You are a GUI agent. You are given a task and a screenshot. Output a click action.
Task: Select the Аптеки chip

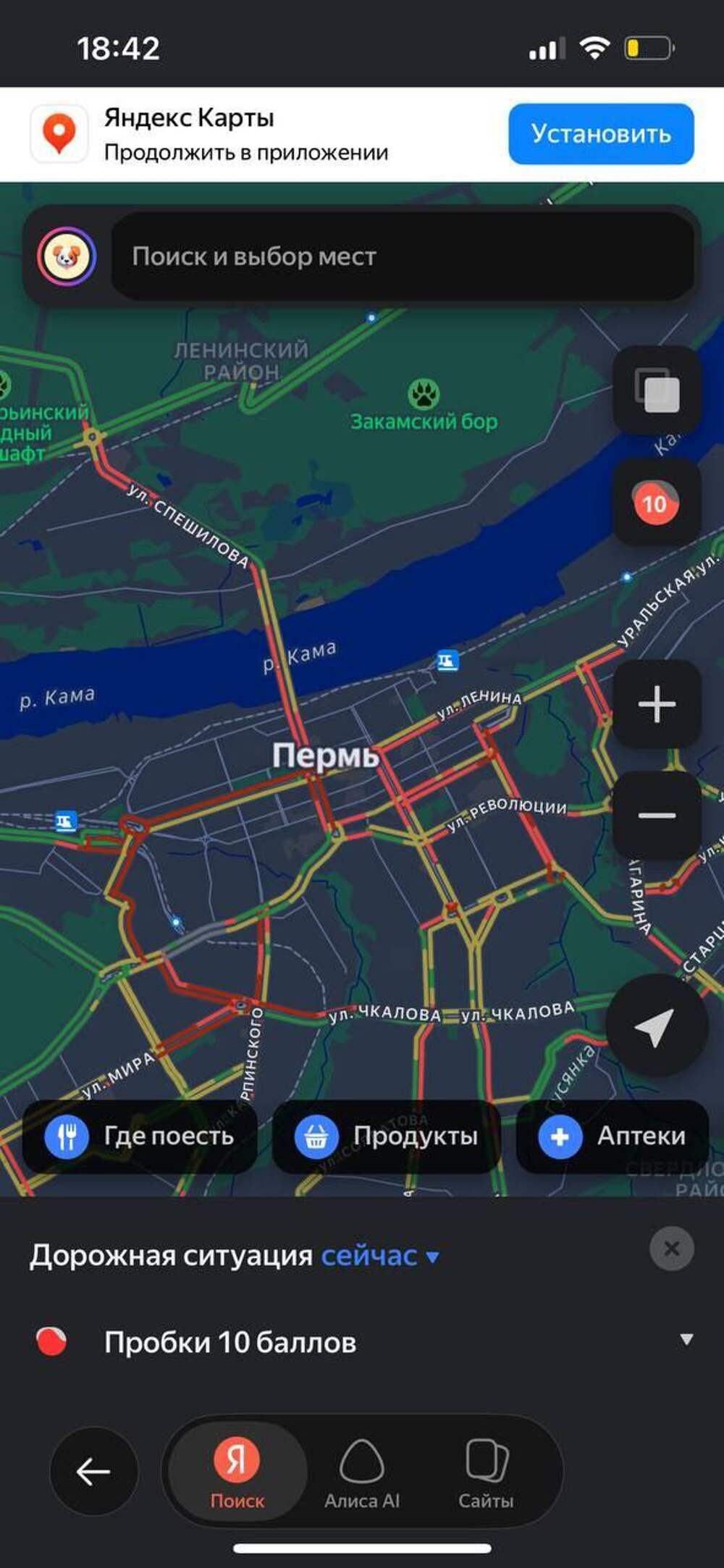612,1136
